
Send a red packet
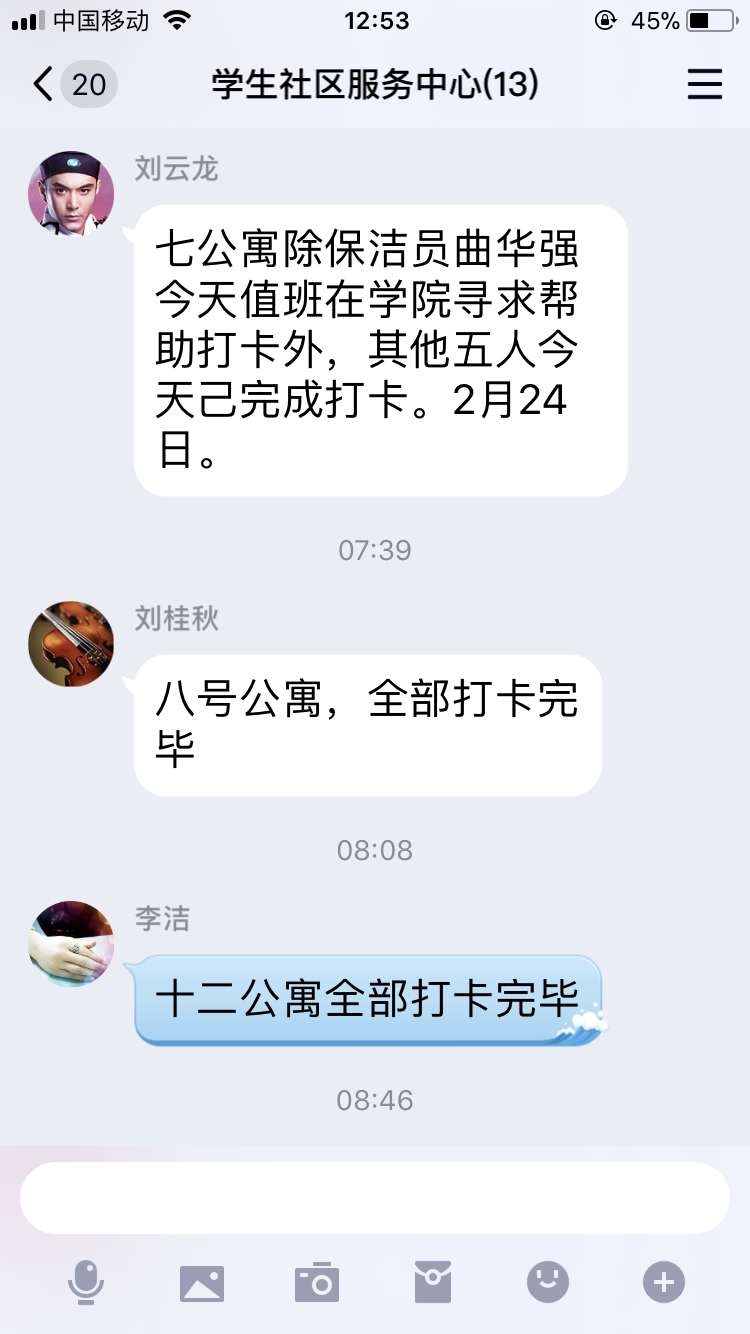[433, 1282]
